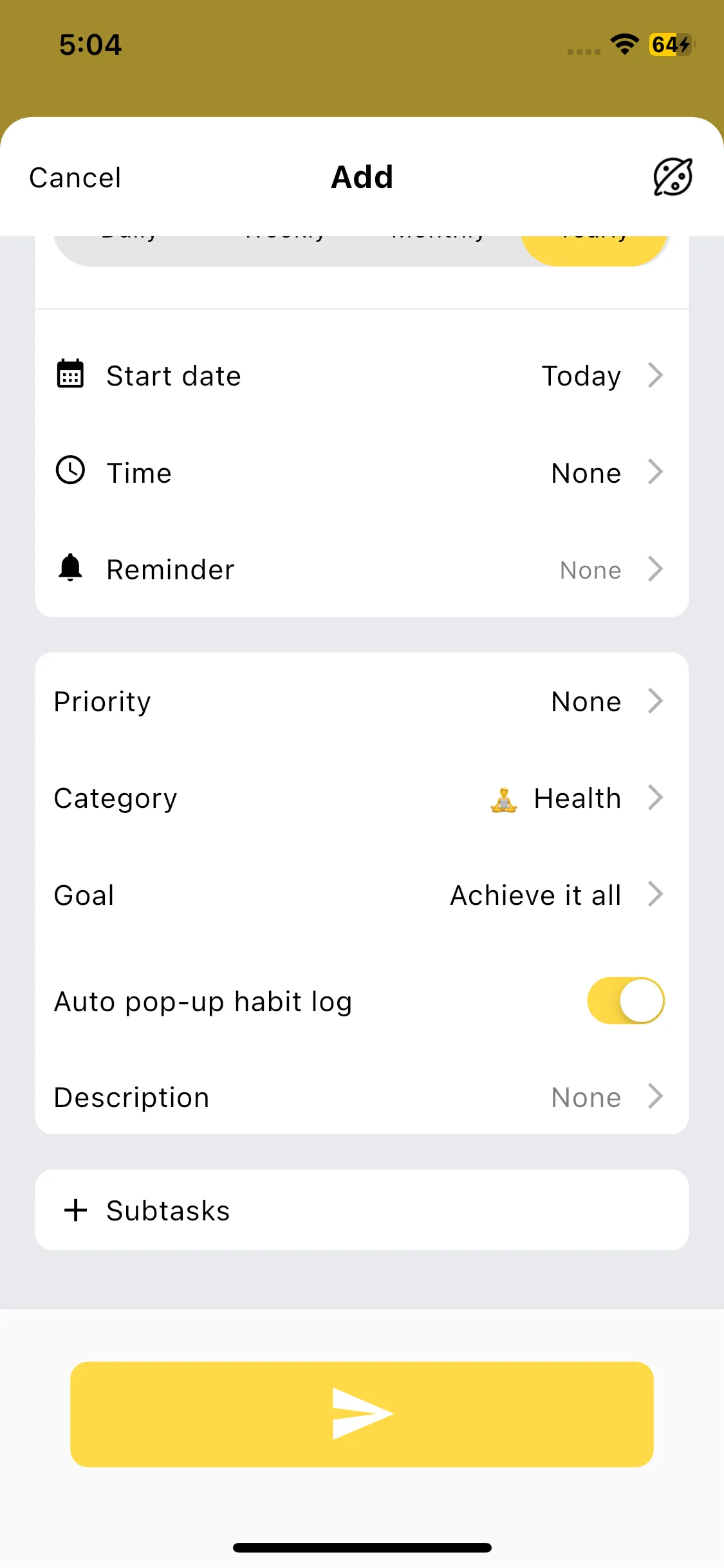
Task: Add Subtasks to this habit
Action: (362, 1210)
